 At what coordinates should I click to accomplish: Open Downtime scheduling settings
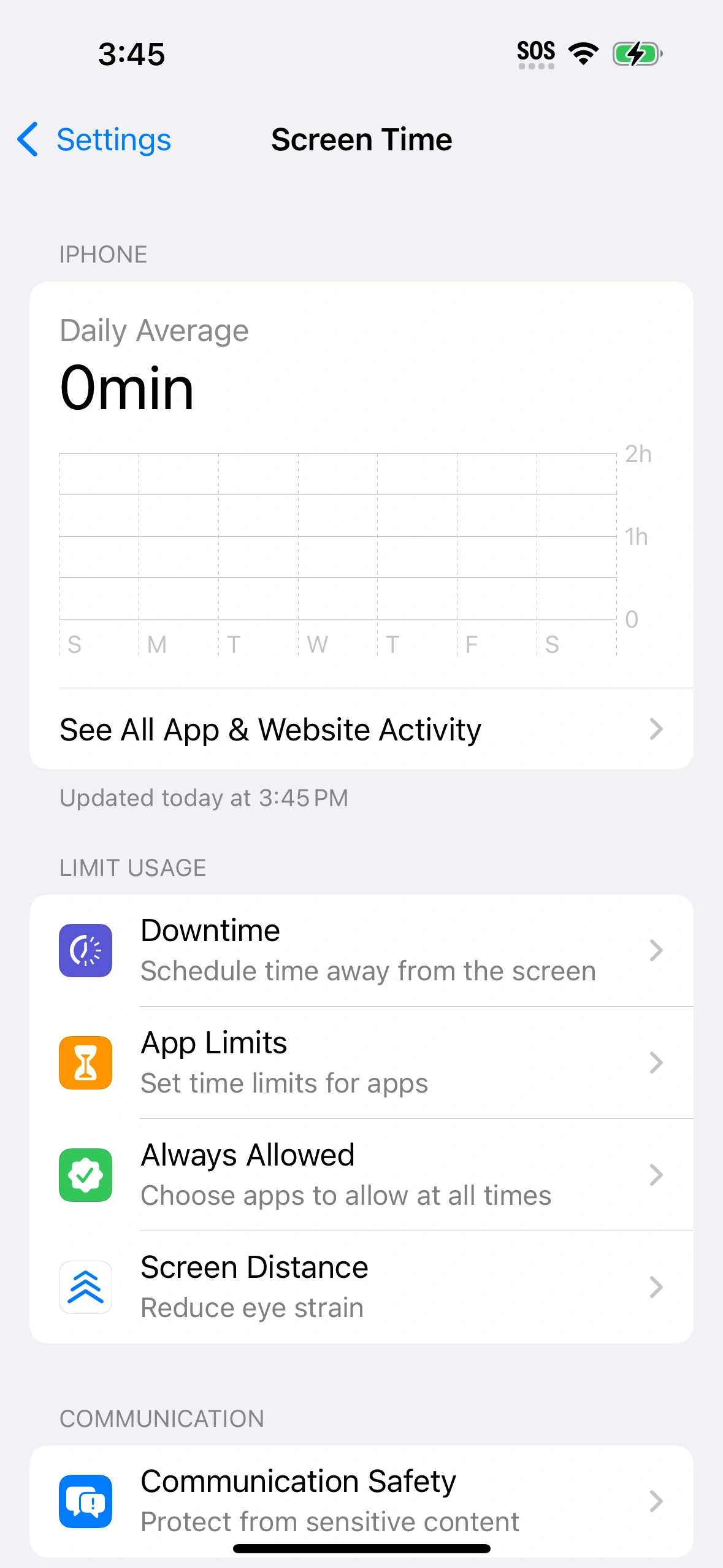361,950
